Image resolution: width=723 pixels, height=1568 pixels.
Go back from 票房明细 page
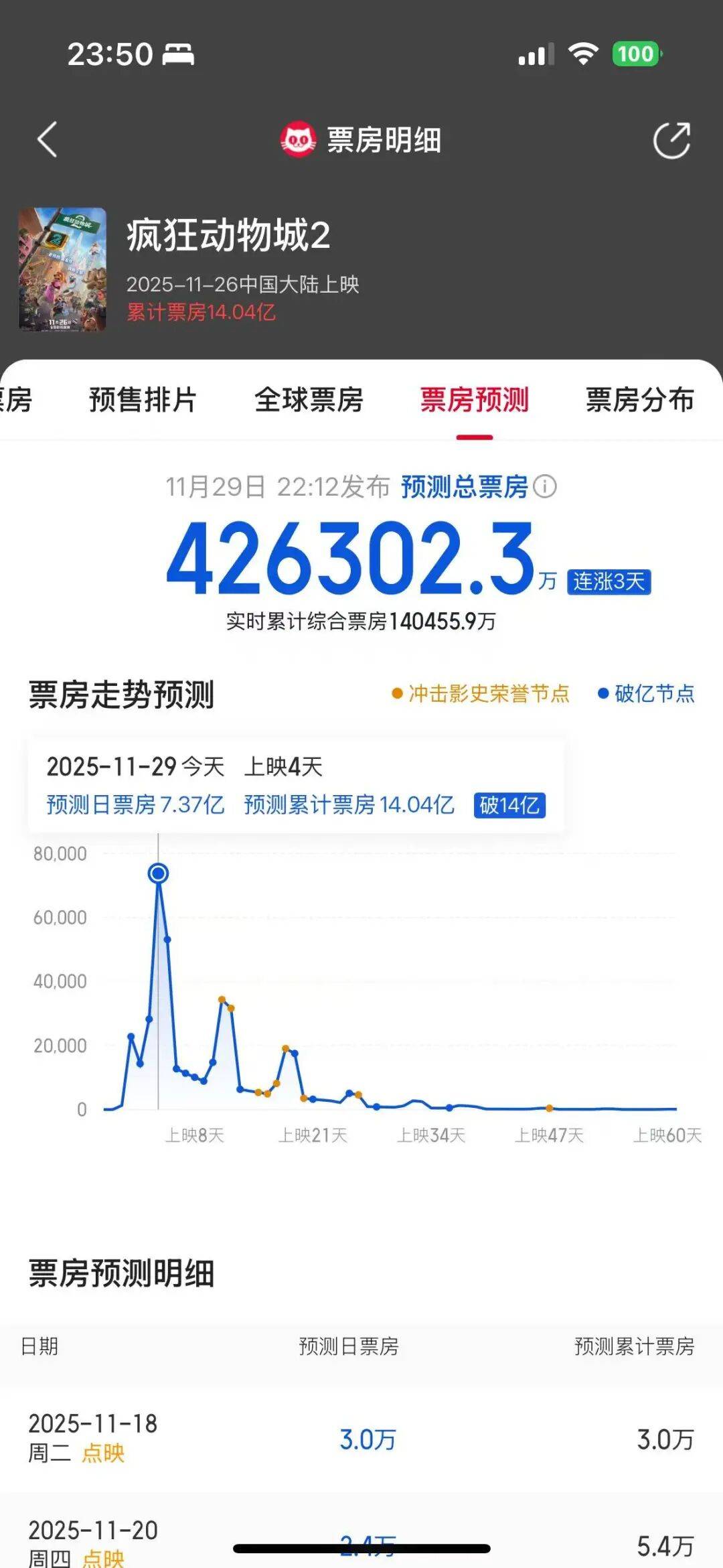click(48, 140)
